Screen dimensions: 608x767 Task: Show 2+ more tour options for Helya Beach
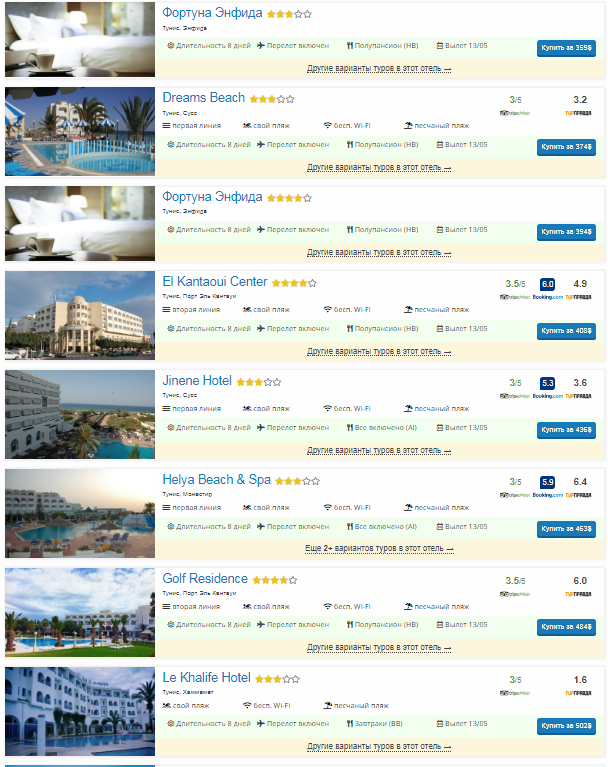tap(378, 549)
